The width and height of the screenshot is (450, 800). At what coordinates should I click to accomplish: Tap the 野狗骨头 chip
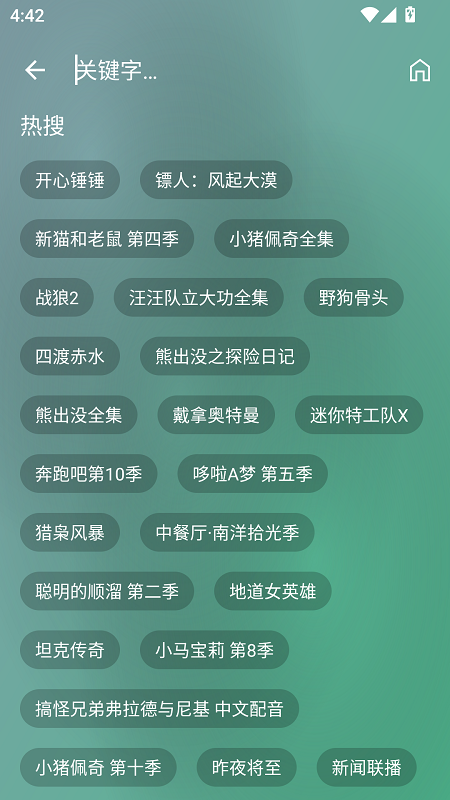click(354, 297)
